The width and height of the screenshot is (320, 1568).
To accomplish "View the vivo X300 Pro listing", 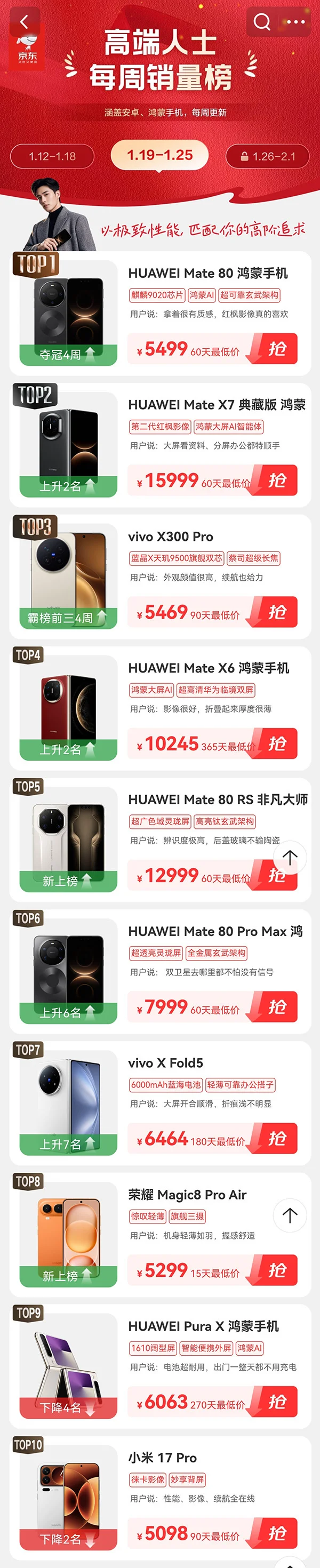I will pos(170,537).
